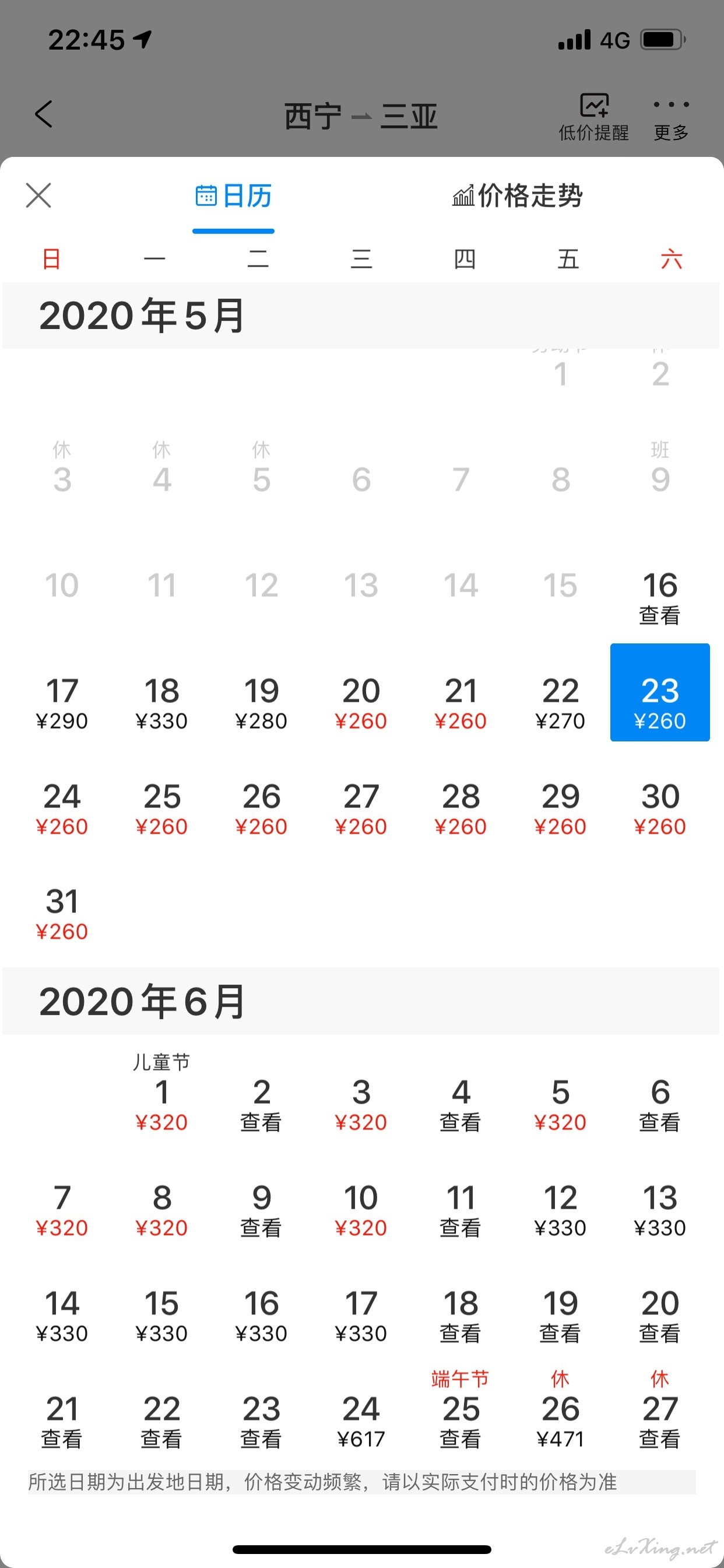This screenshot has height=1568, width=724.
Task: Go back from 西宁 to 三亚 page
Action: point(44,114)
